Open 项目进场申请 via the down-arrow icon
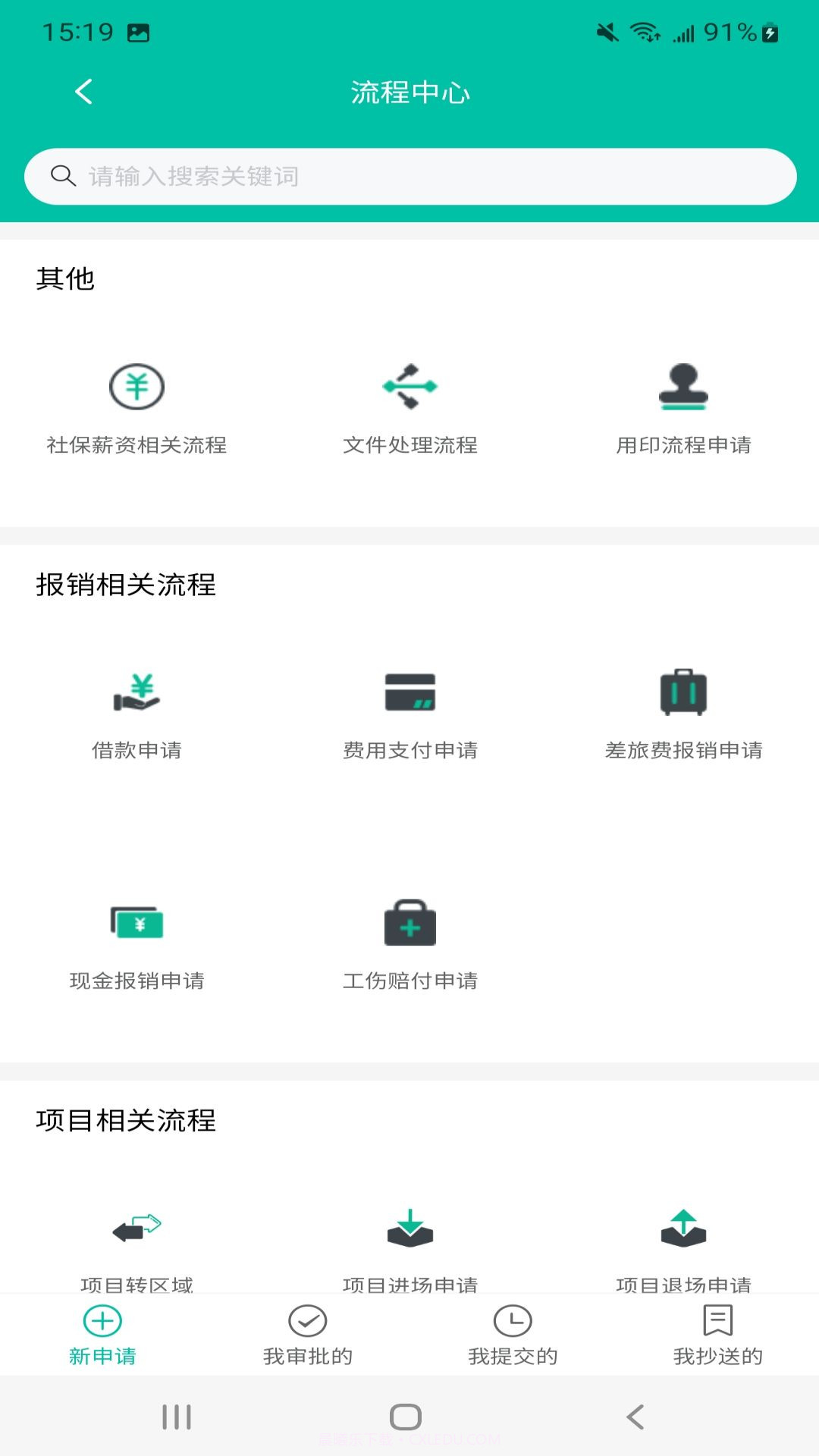The height and width of the screenshot is (1456, 819). [x=409, y=1227]
